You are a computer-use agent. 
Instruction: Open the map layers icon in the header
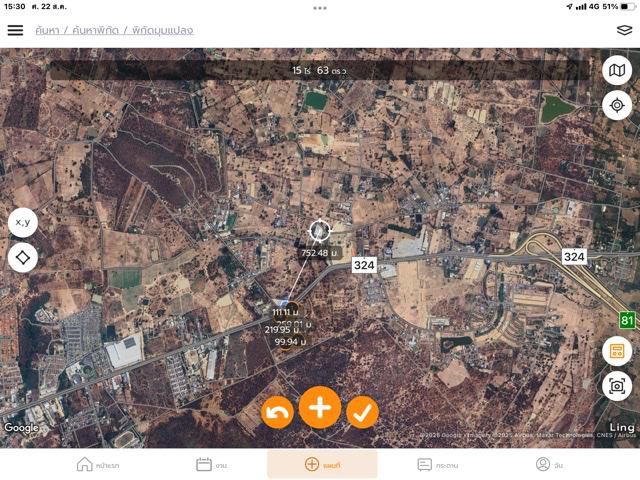(x=624, y=30)
